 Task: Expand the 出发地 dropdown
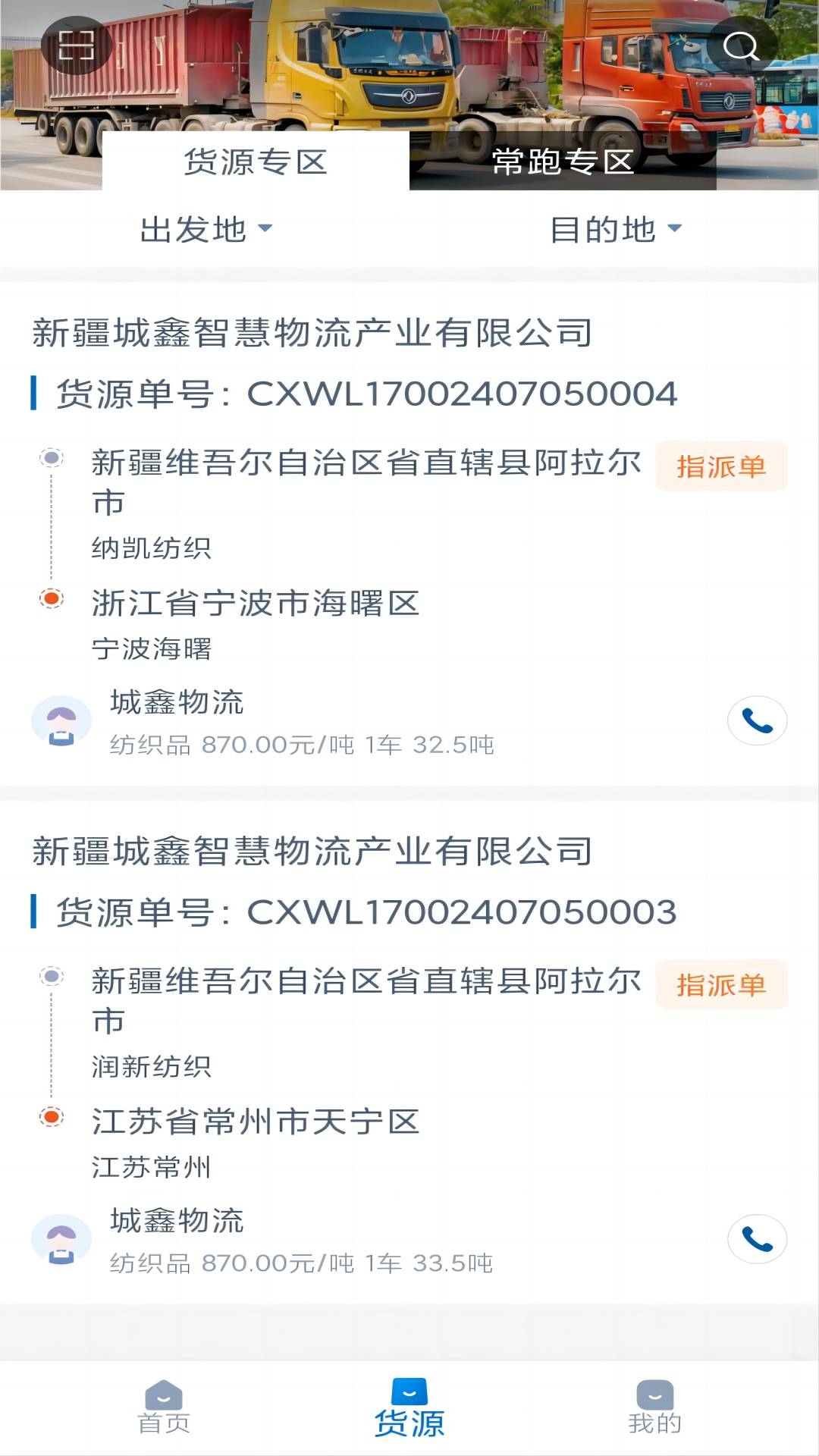(206, 229)
